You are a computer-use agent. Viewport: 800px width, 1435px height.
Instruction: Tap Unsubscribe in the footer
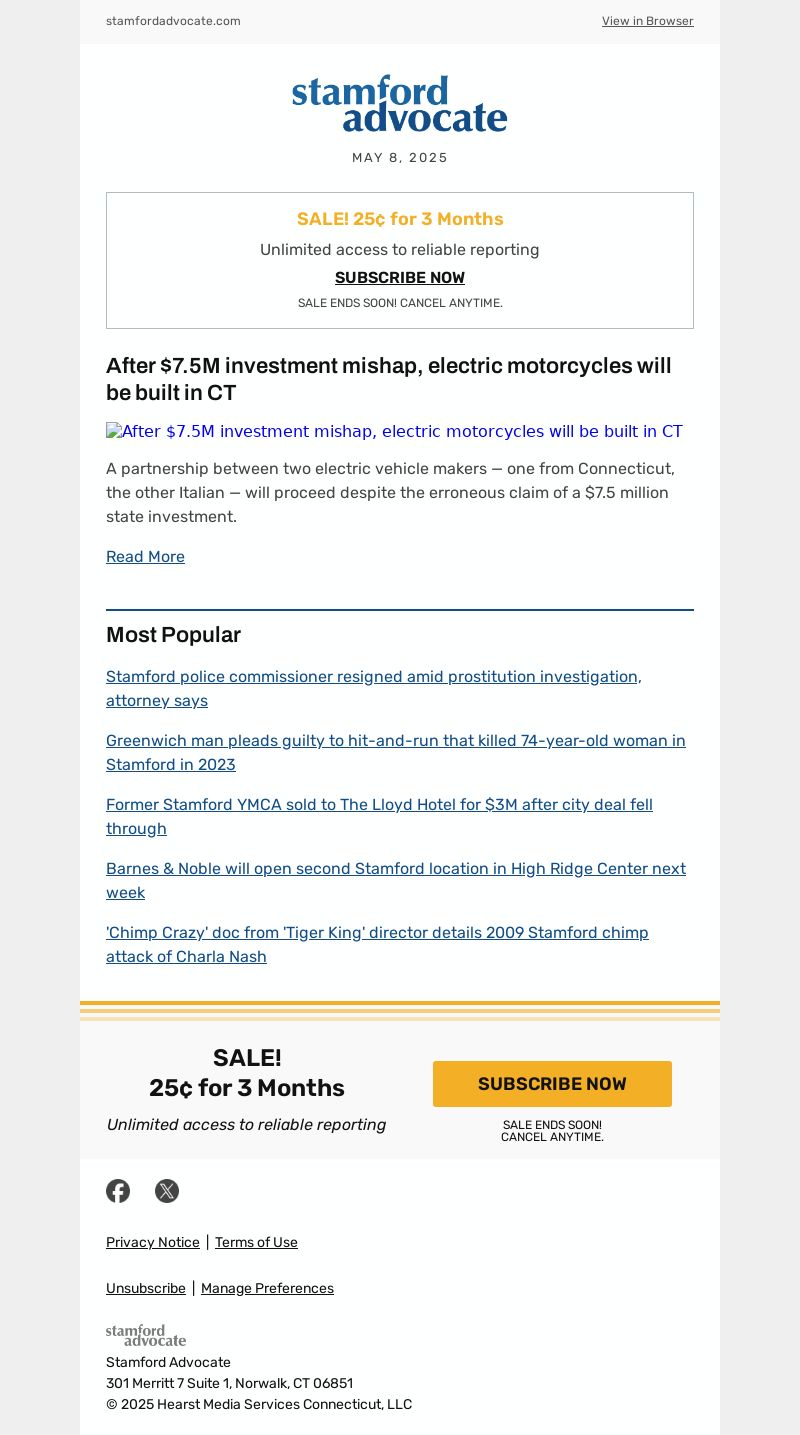pyautogui.click(x=146, y=1288)
